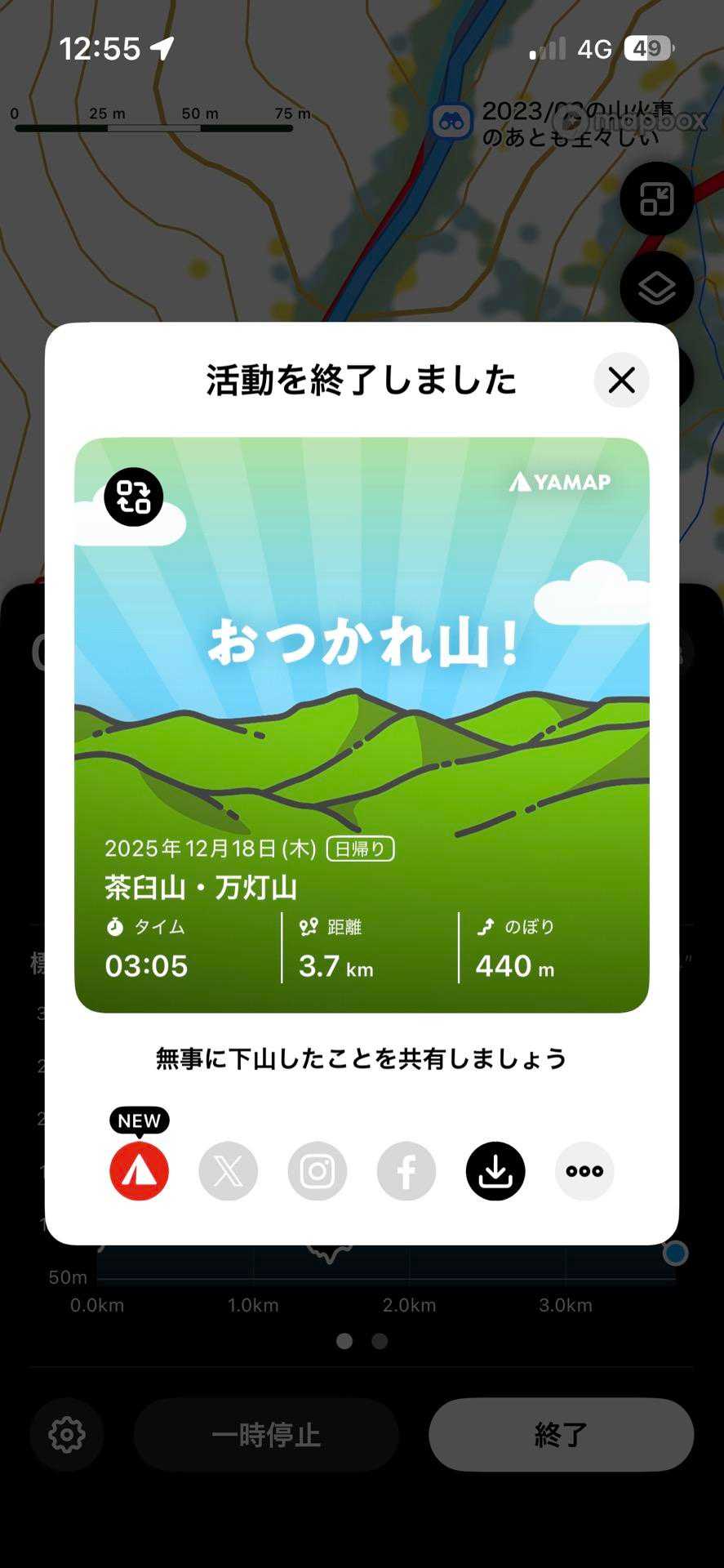Share the activity on X
724x1568 pixels.
click(x=229, y=1171)
